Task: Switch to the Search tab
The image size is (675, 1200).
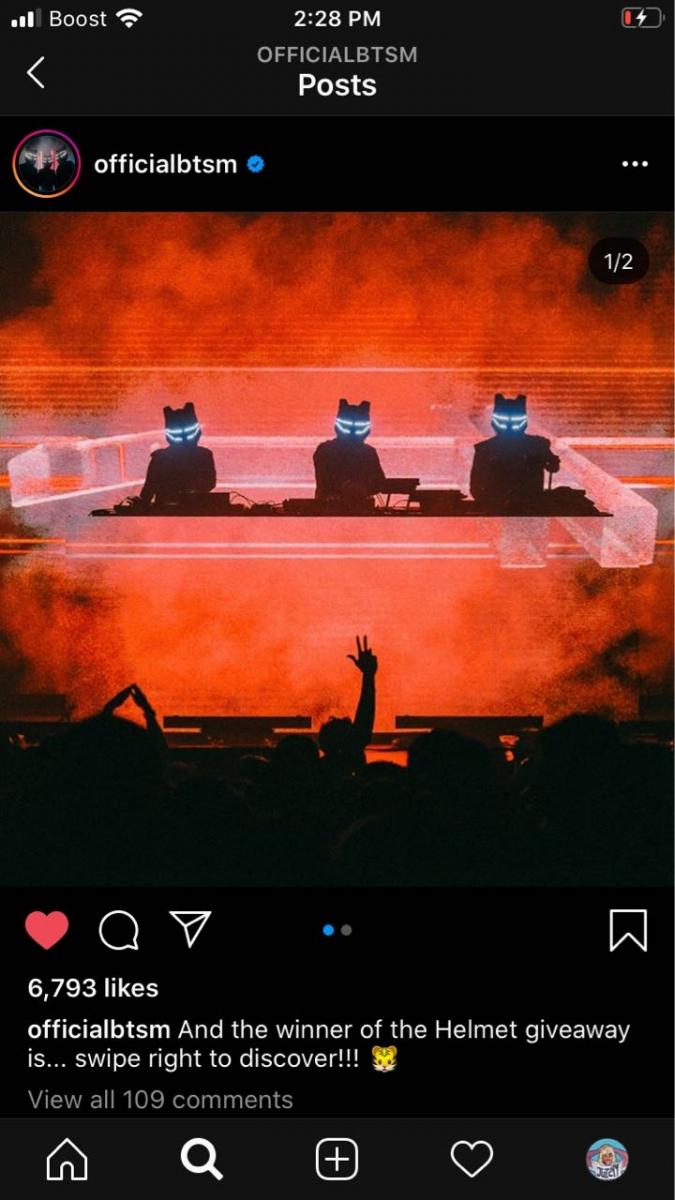Action: [201, 1160]
